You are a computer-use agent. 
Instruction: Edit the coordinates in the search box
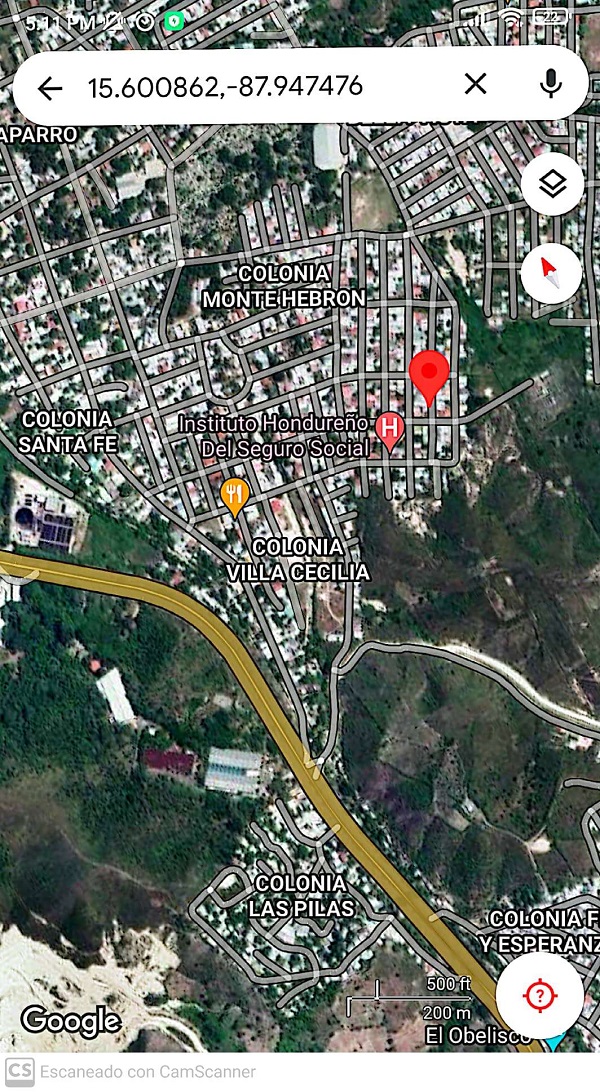click(225, 87)
